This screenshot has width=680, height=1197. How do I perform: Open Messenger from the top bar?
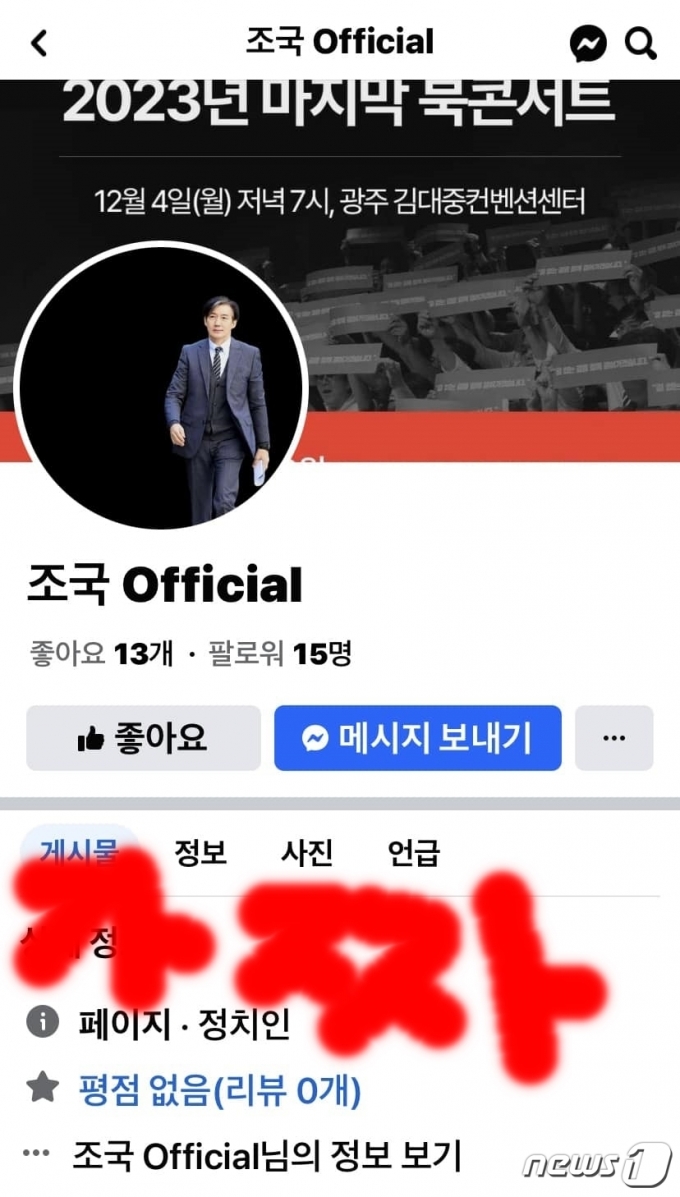coord(589,43)
